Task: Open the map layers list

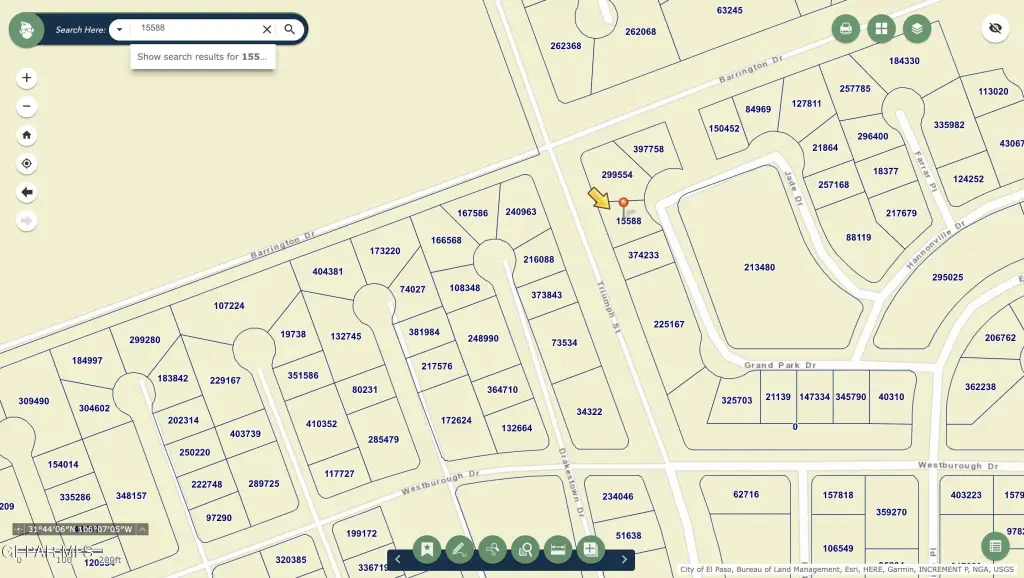Action: (917, 29)
